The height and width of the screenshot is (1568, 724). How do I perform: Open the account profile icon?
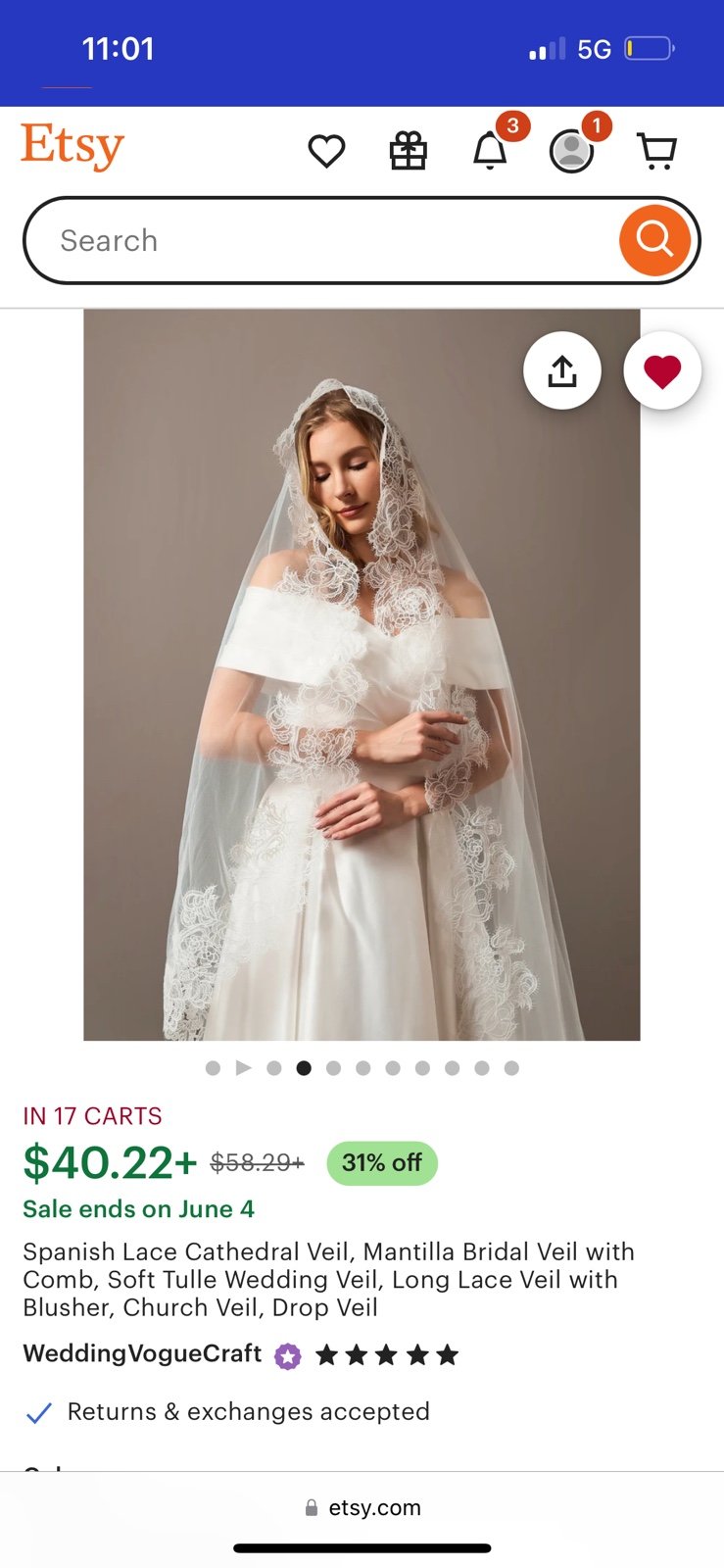pos(571,152)
